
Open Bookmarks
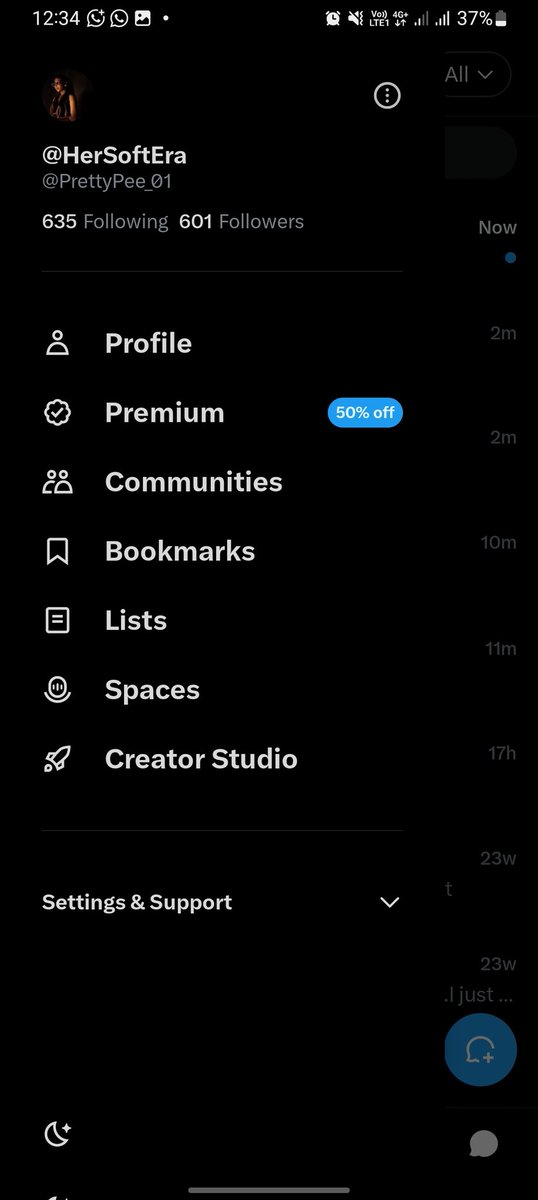click(222, 551)
